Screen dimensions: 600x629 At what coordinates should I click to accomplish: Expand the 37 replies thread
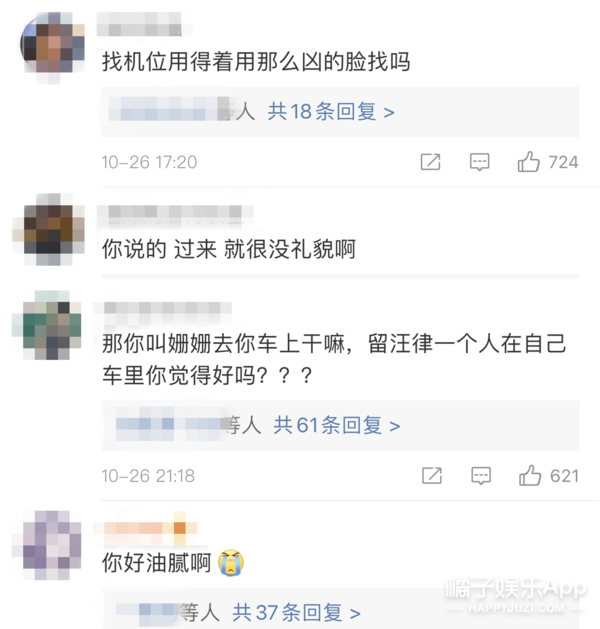click(296, 611)
